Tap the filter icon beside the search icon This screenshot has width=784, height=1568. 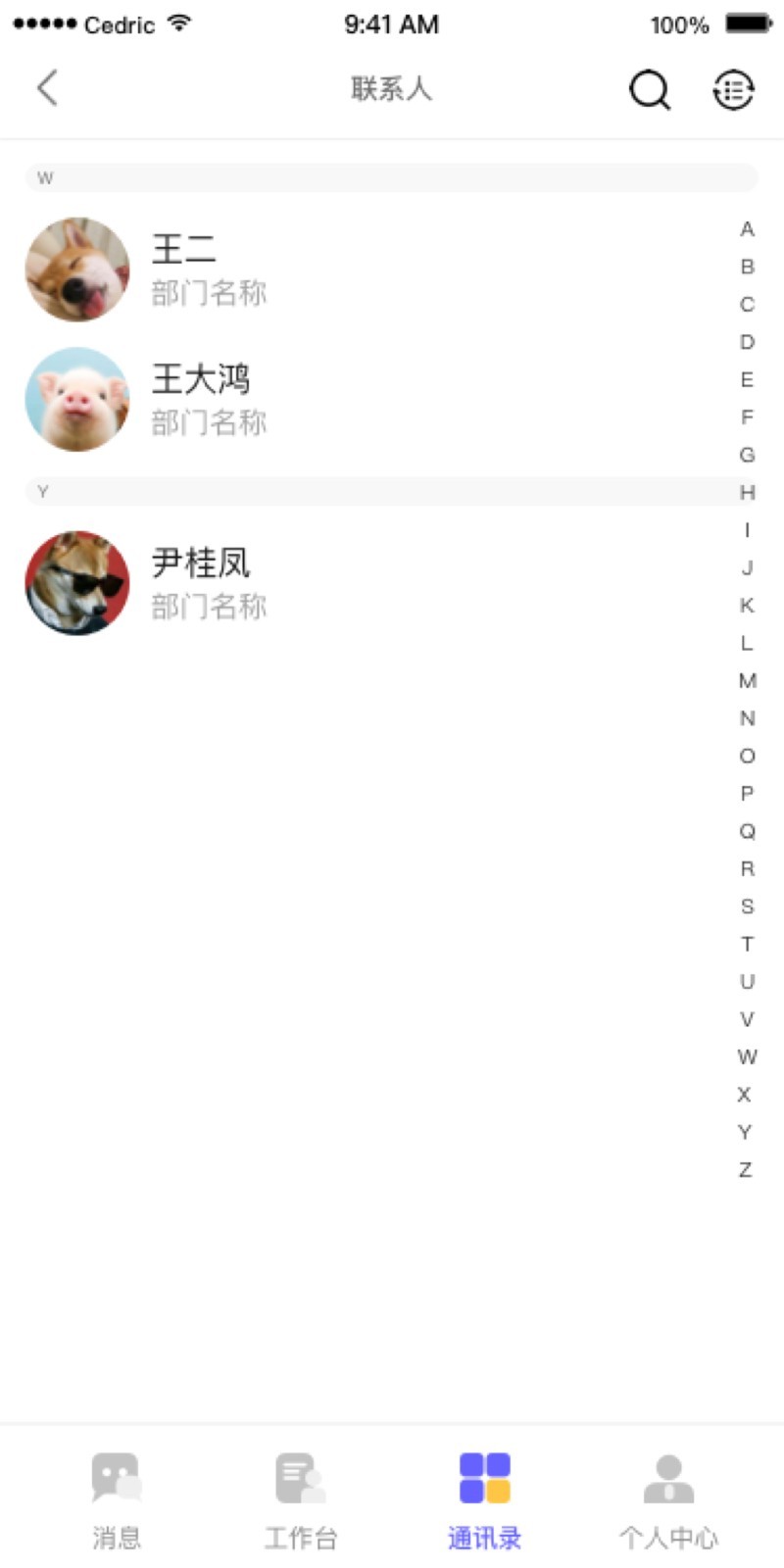coord(732,90)
